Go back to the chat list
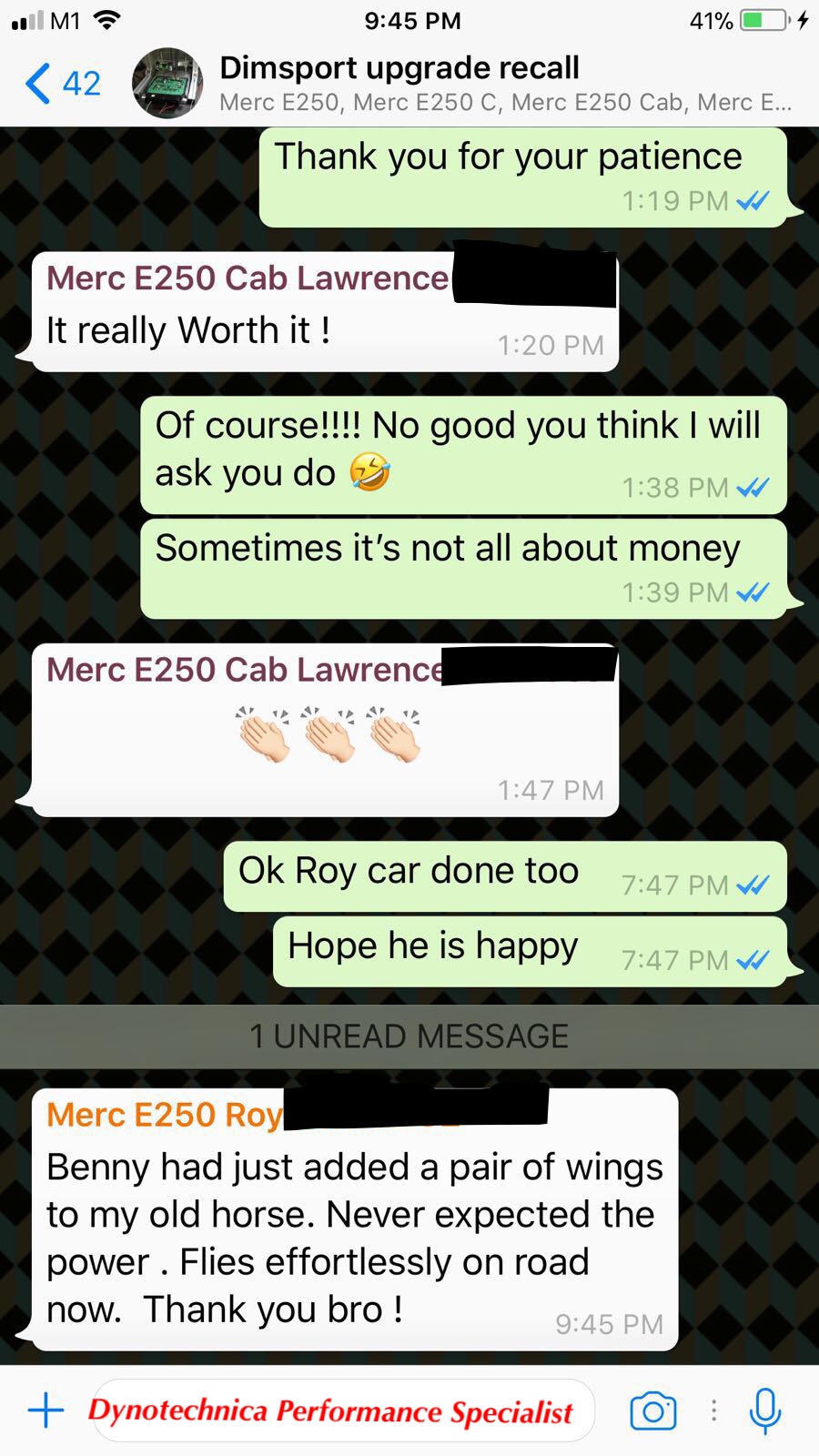This screenshot has width=819, height=1456. click(x=62, y=84)
